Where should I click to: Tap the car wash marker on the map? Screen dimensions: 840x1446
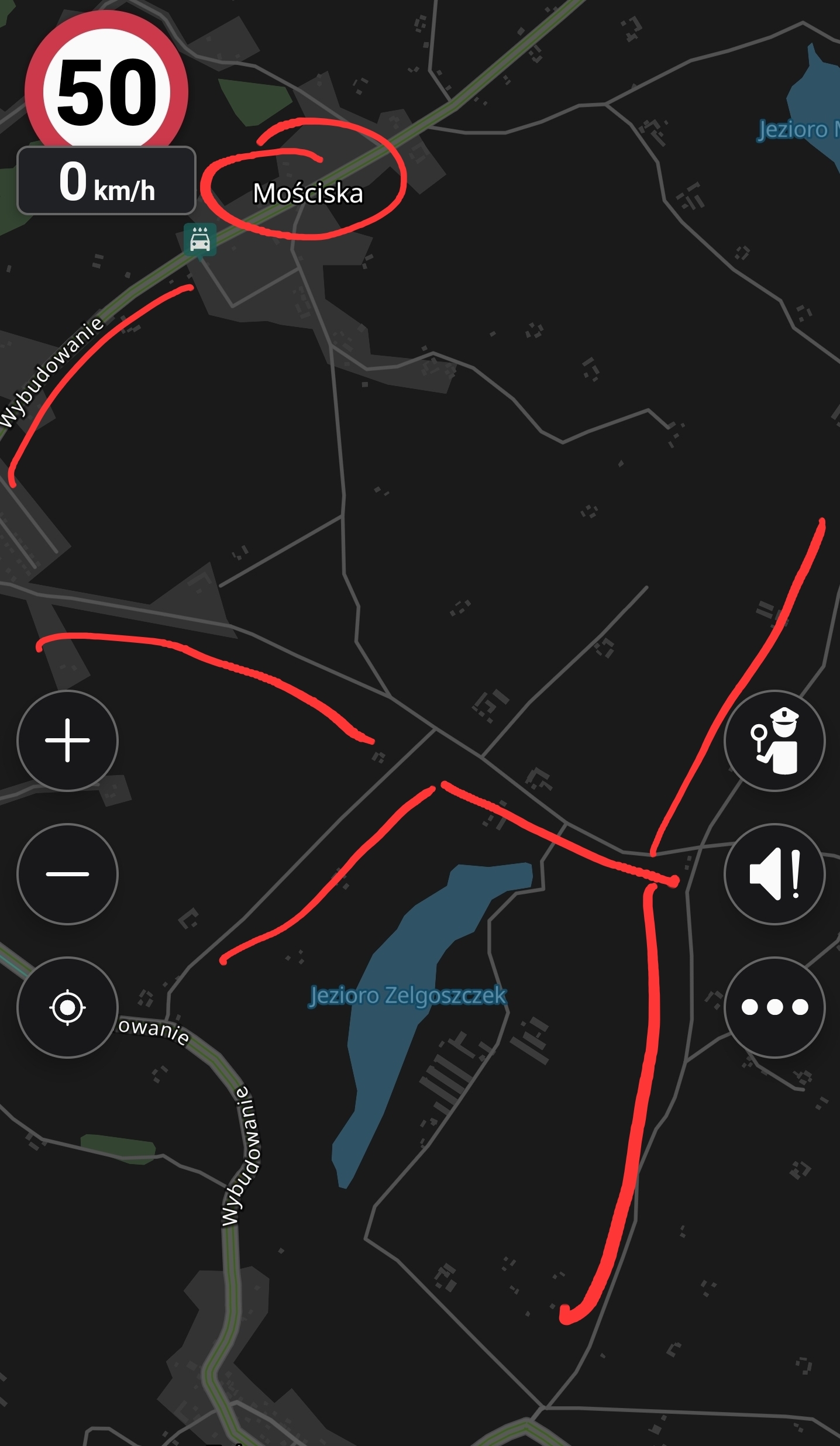pyautogui.click(x=200, y=240)
